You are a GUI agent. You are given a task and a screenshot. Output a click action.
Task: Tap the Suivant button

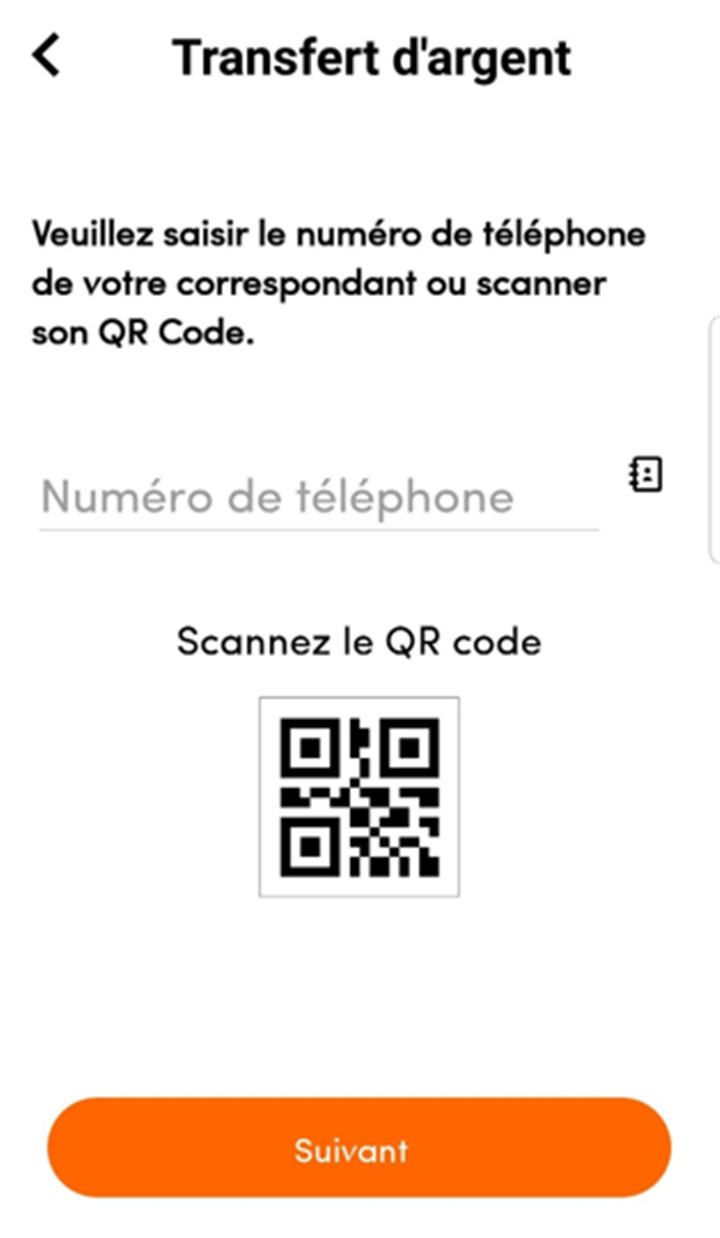(359, 1148)
